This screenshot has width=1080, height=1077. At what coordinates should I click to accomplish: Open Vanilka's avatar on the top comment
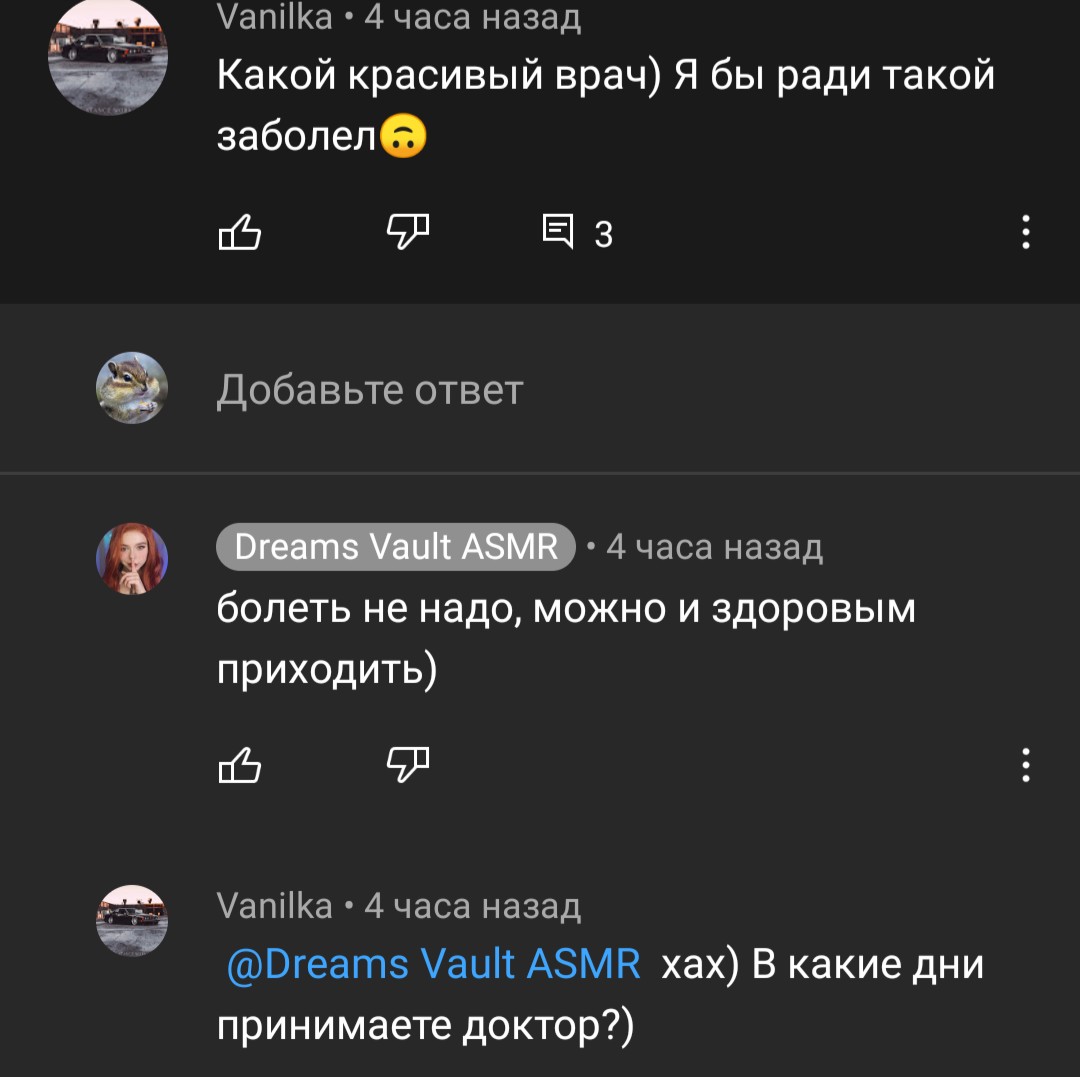pyautogui.click(x=108, y=56)
